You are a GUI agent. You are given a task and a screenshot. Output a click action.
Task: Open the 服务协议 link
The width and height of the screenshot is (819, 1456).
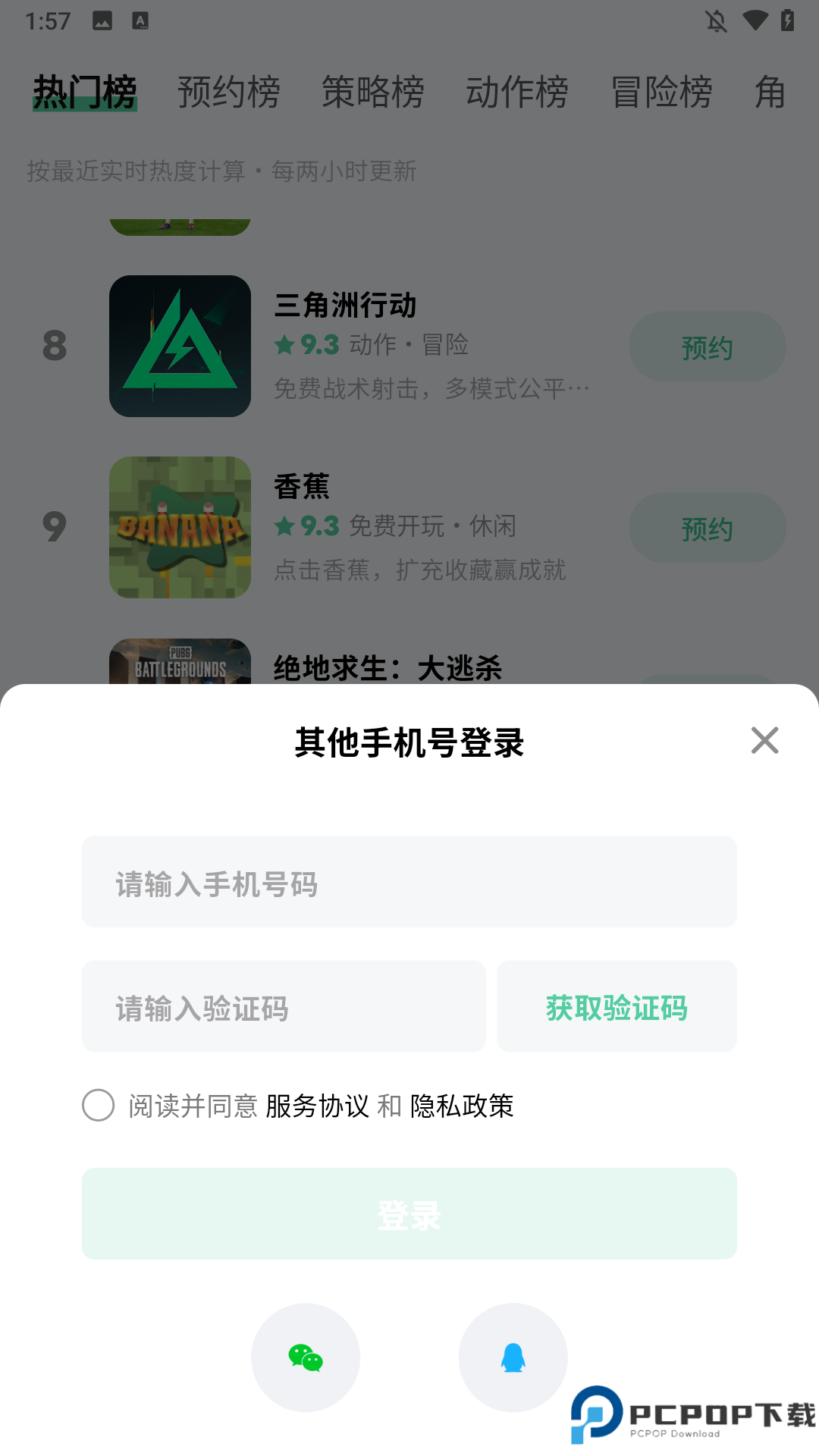[317, 1106]
